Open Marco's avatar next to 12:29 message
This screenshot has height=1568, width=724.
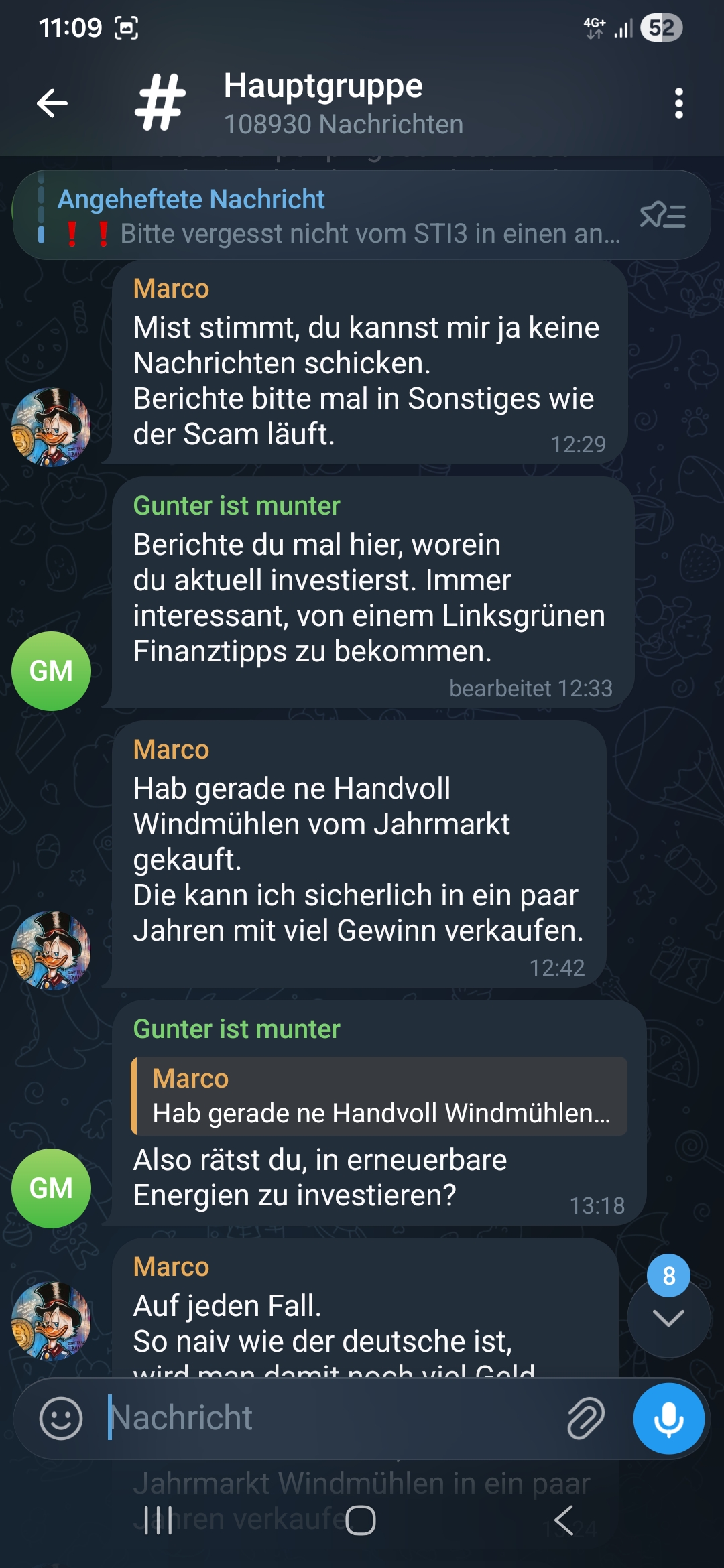point(51,427)
